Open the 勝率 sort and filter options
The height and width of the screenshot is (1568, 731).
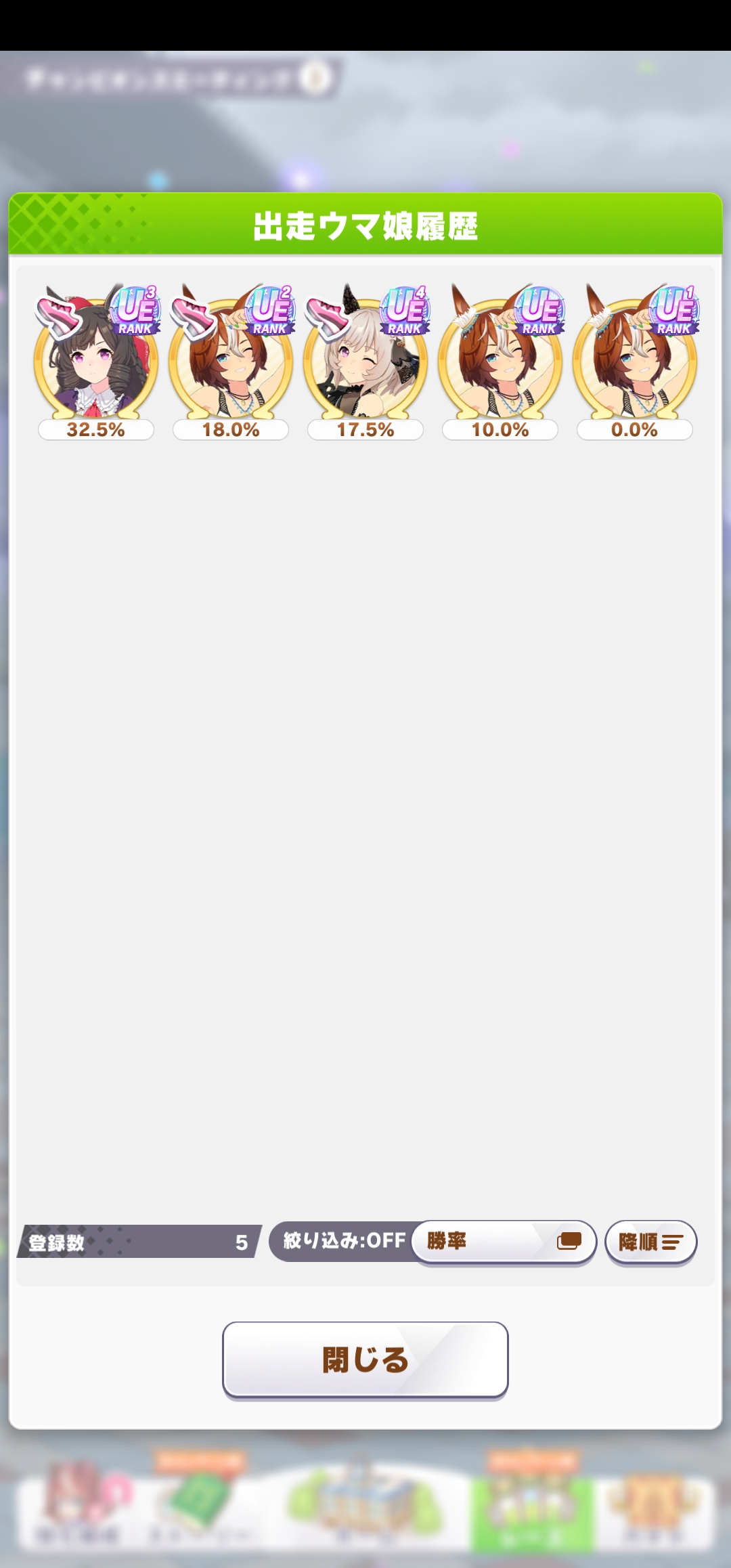[x=503, y=1241]
